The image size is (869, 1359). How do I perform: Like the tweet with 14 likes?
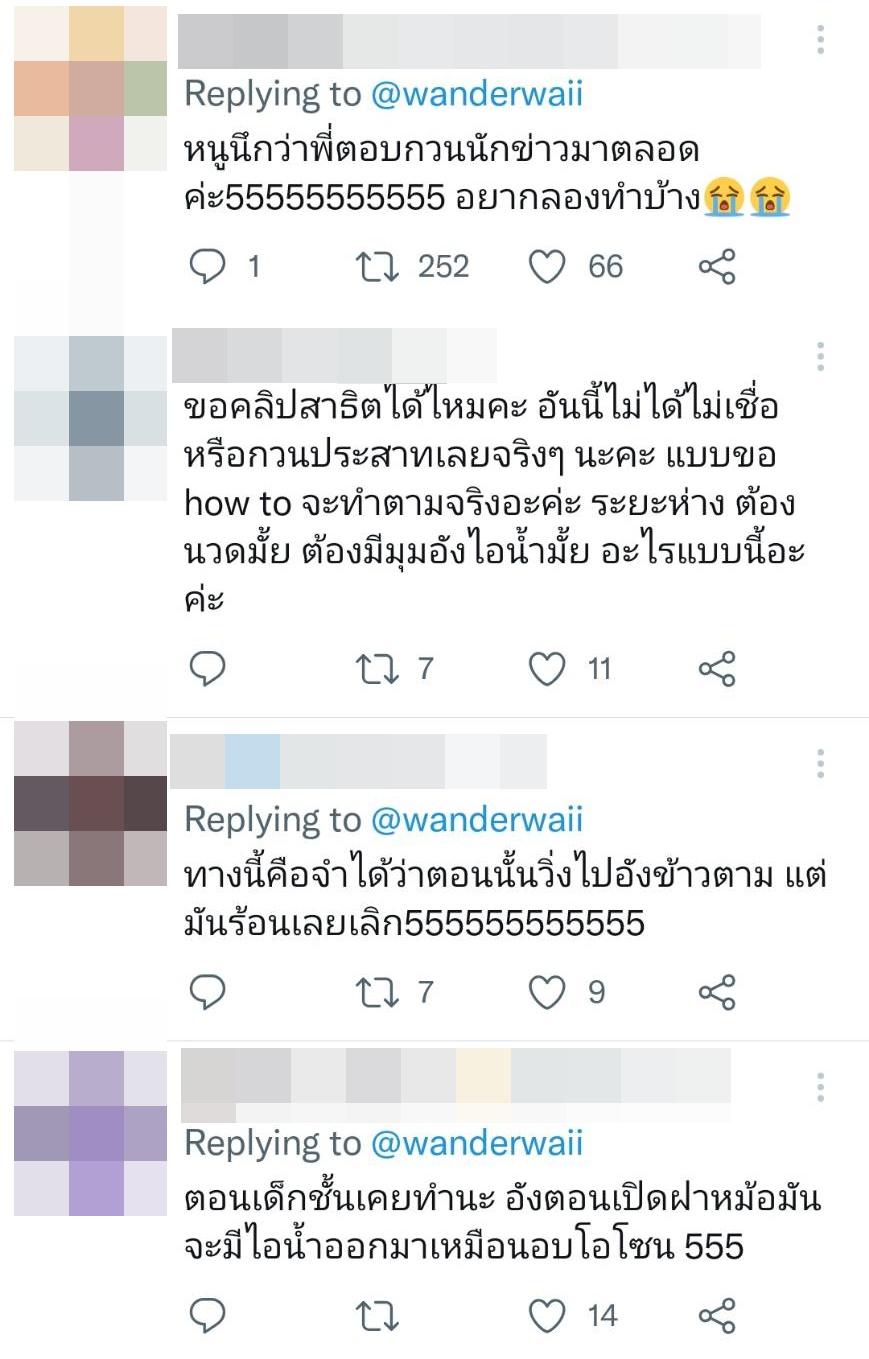547,1316
